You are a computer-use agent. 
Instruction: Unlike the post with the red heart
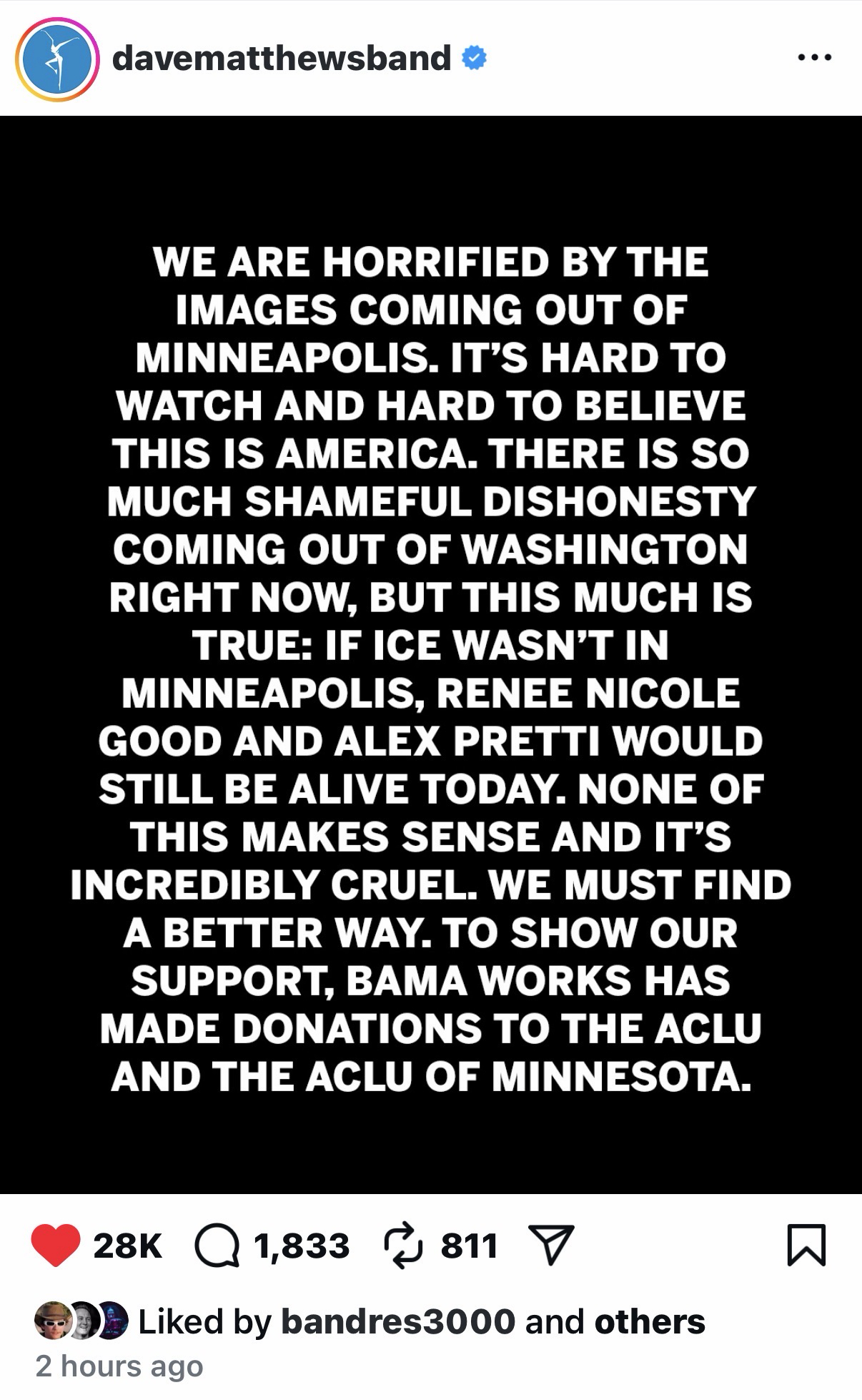(56, 1246)
